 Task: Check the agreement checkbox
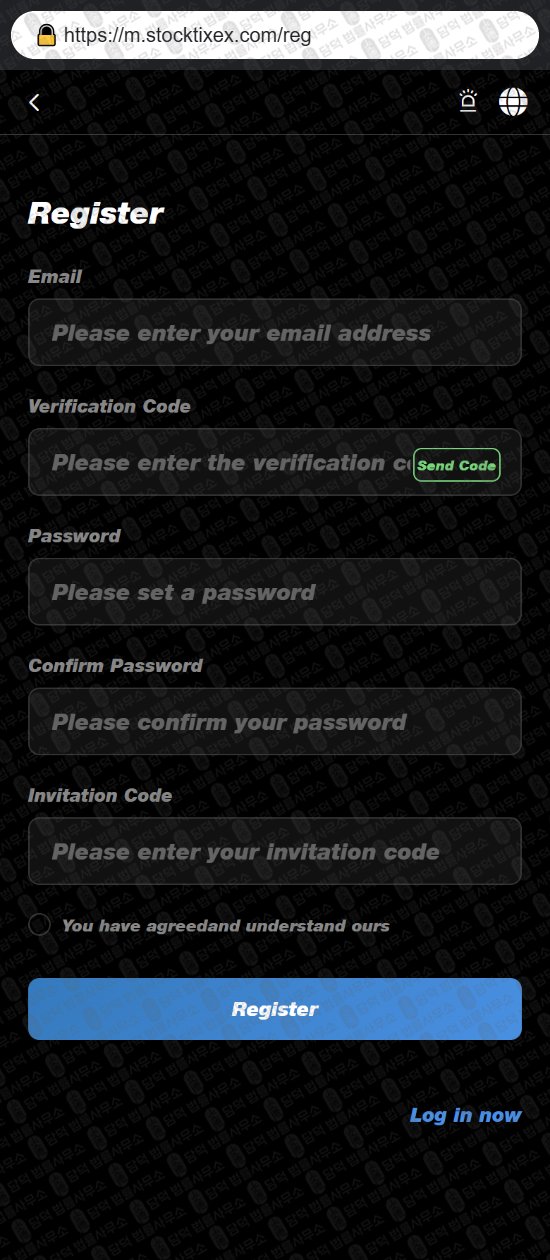click(40, 925)
